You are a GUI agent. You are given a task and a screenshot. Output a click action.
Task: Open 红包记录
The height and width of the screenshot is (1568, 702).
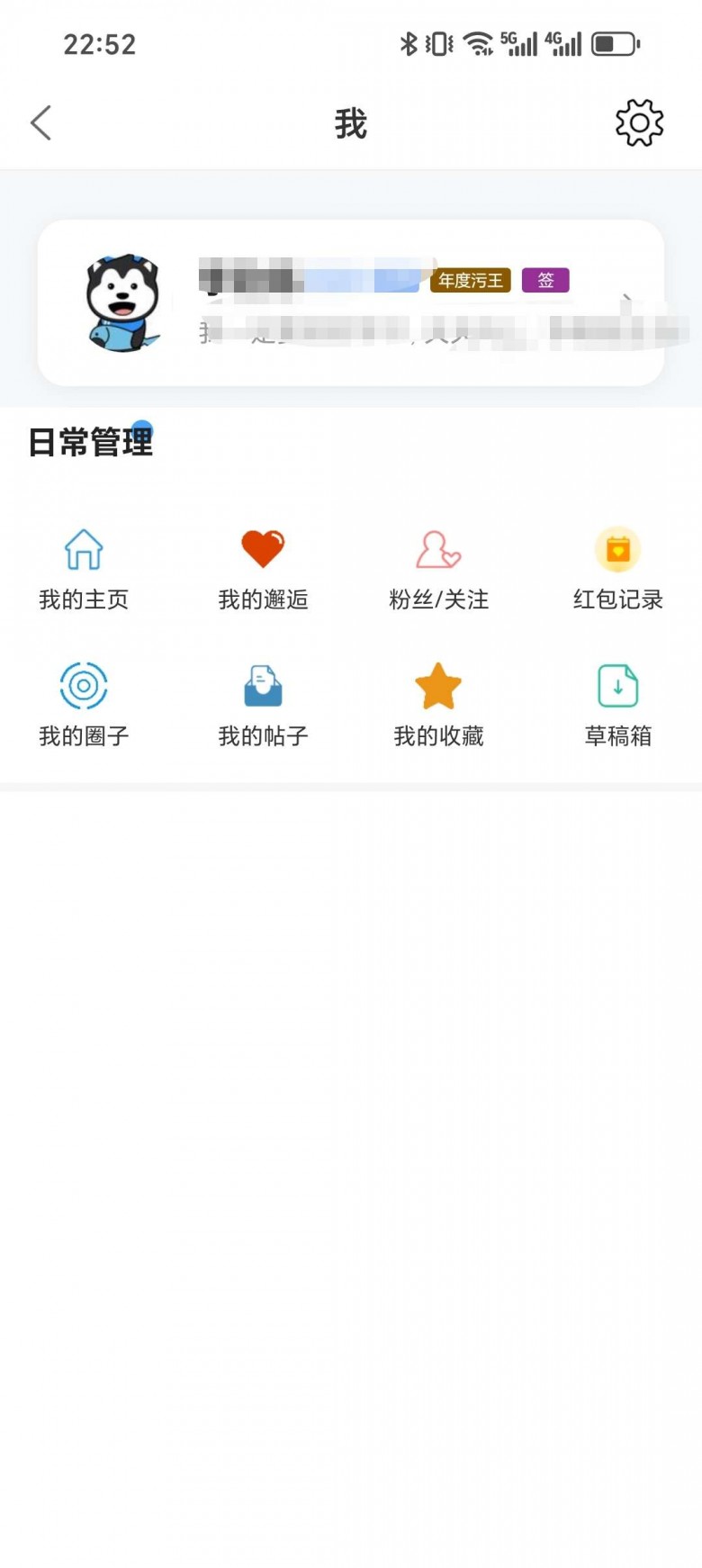[617, 569]
